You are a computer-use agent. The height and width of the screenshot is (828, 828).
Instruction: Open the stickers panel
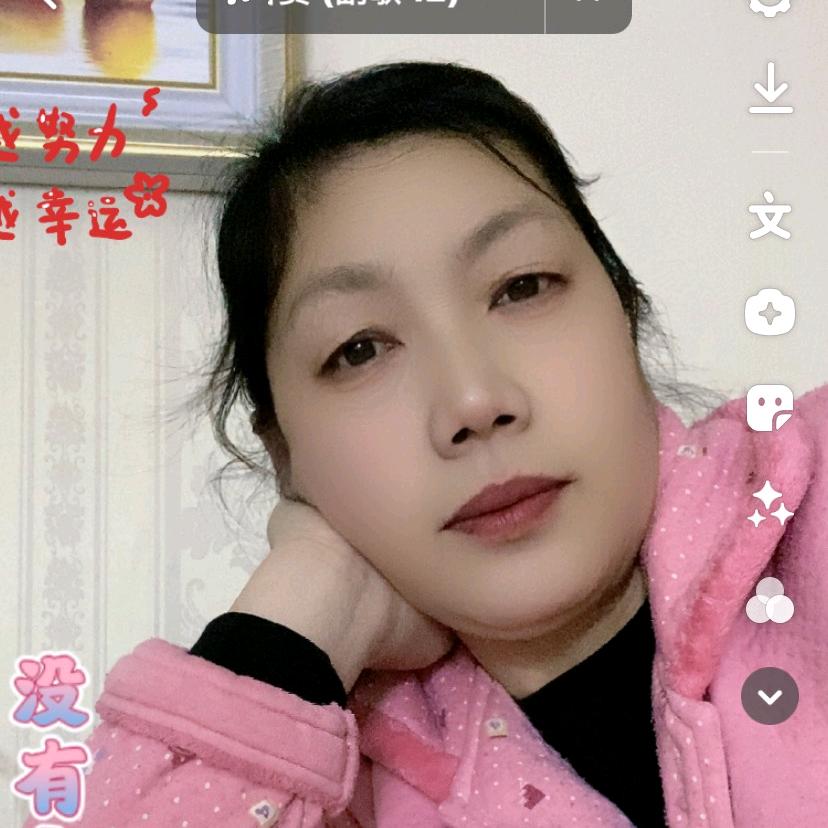770,408
